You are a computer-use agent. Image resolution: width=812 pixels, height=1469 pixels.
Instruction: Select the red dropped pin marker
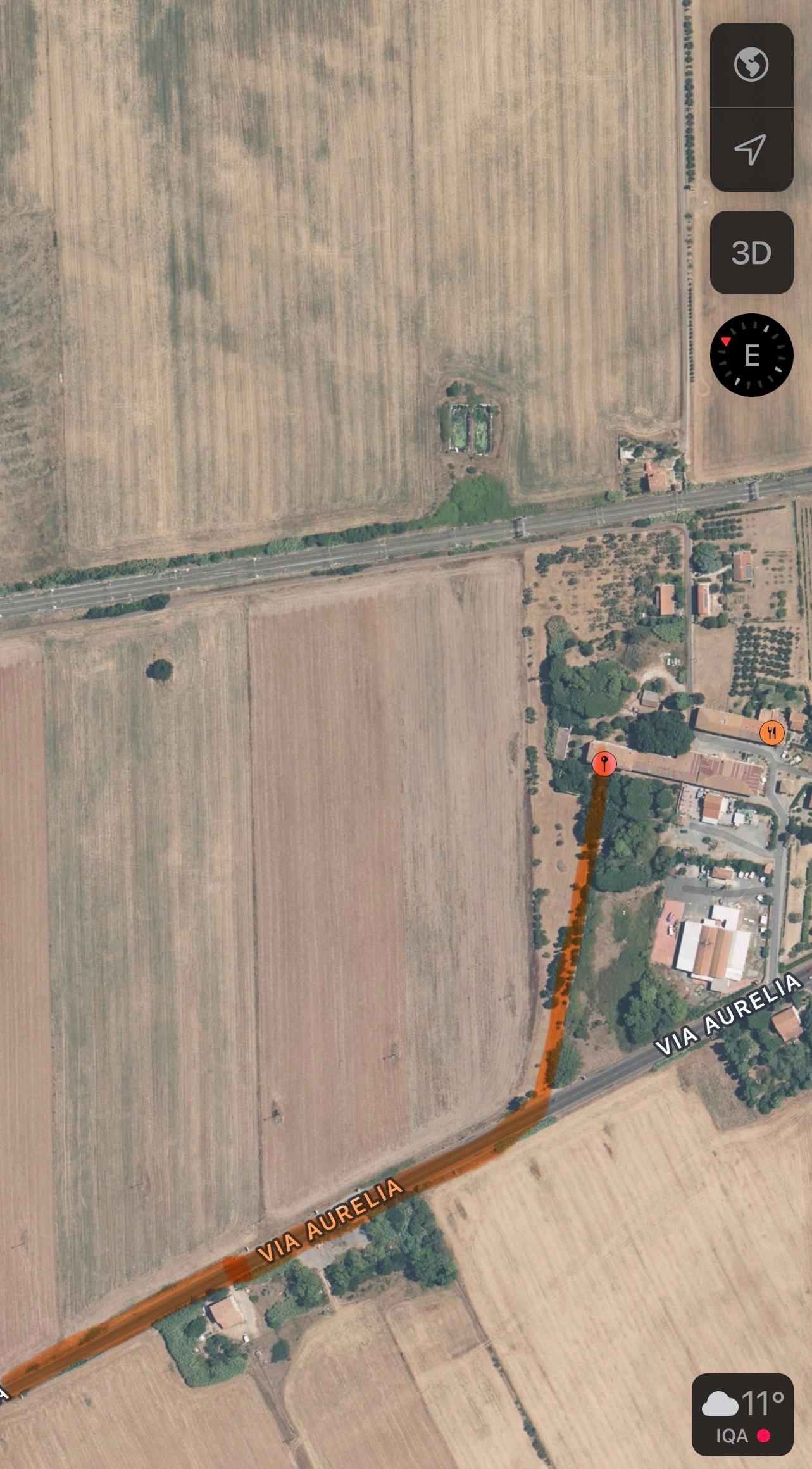(x=604, y=764)
